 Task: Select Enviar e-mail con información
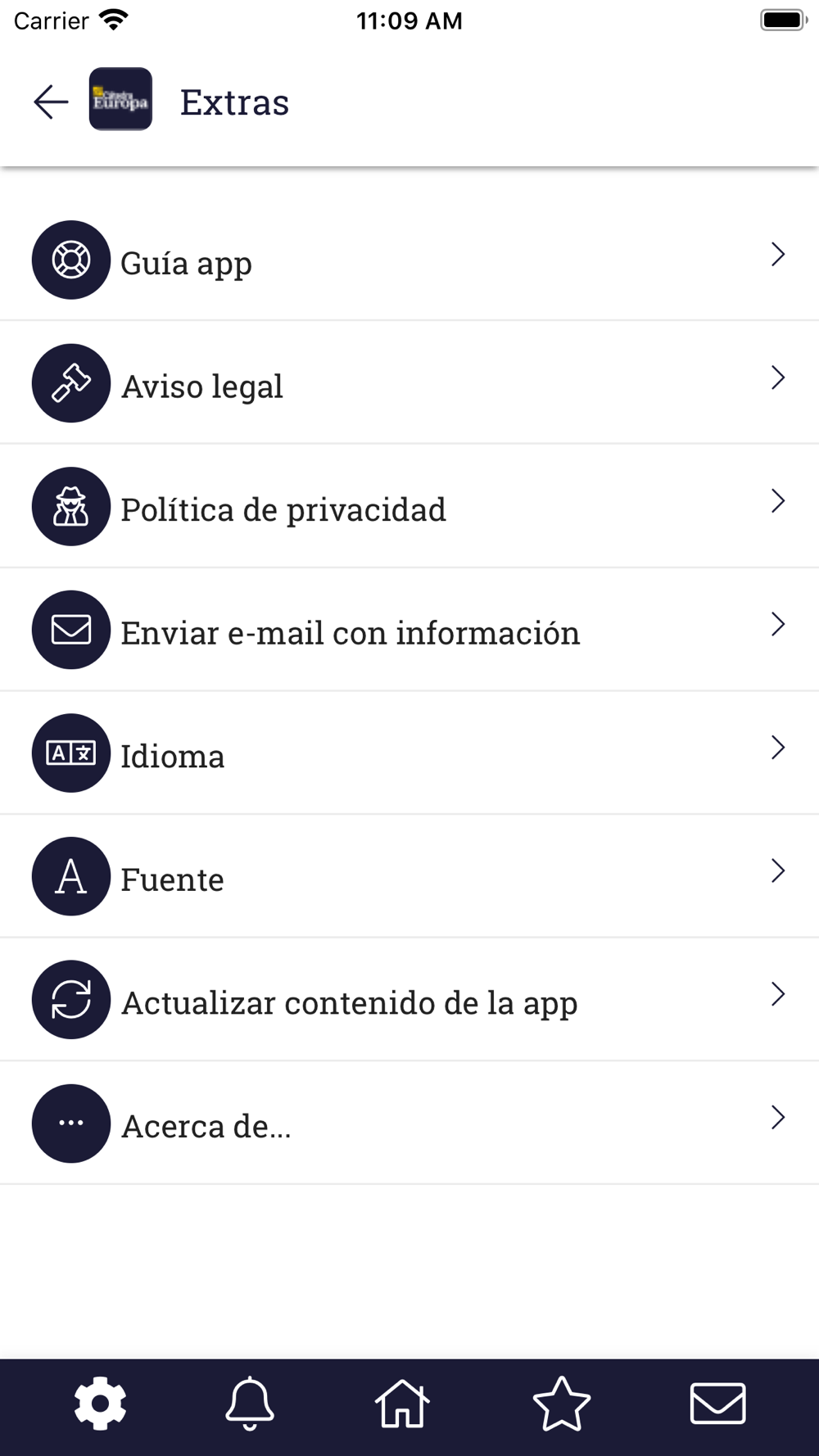[409, 630]
